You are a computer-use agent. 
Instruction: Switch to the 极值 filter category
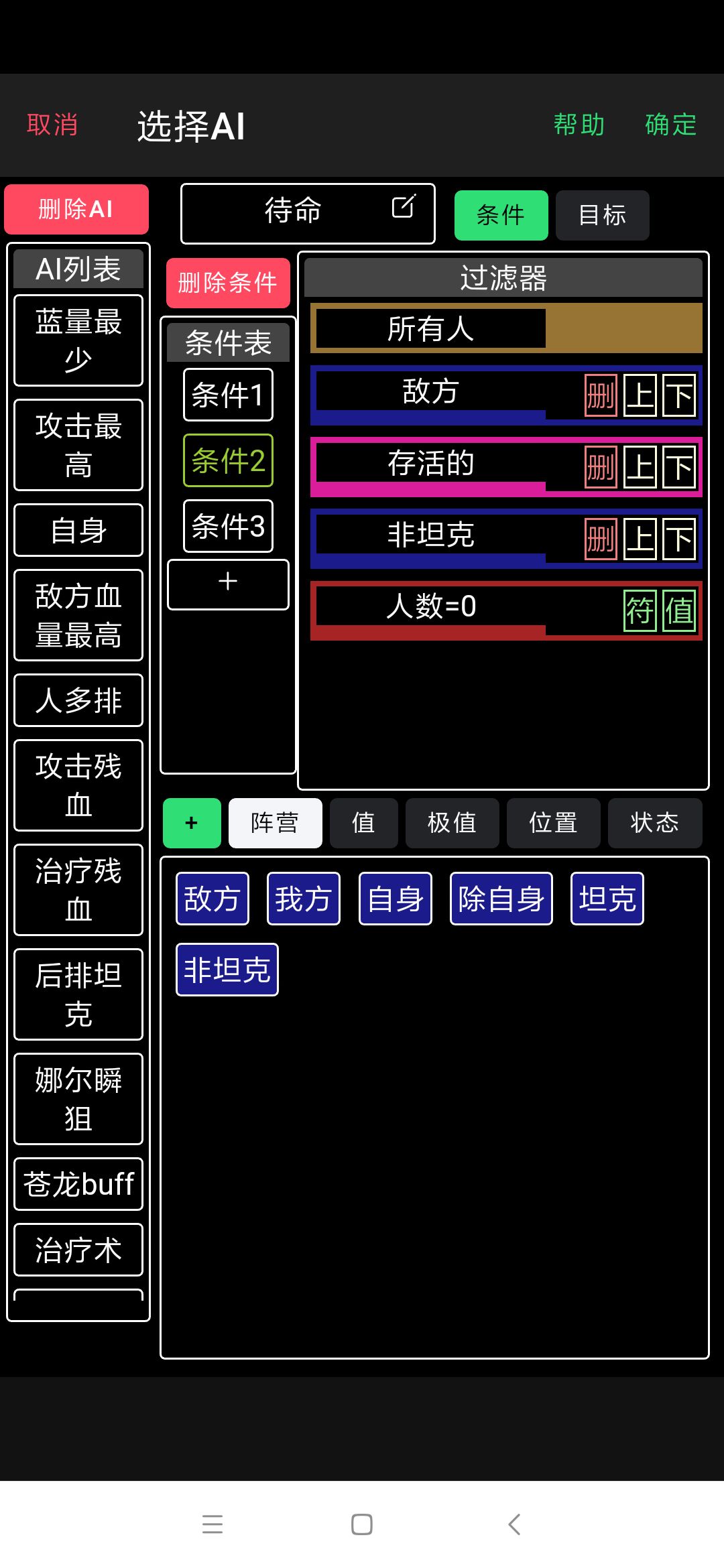point(452,823)
